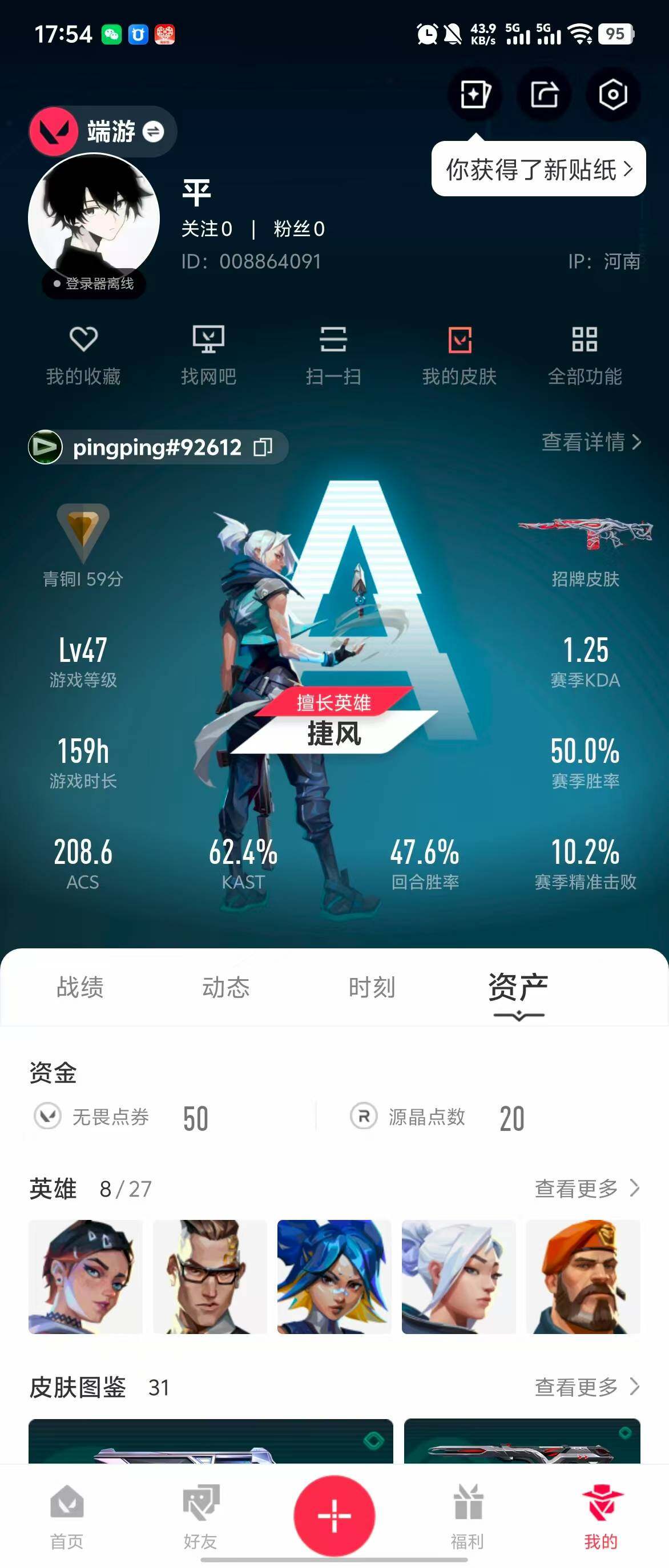This screenshot has width=669, height=1568.
Task: Launch 扫一扫 scanner
Action: click(333, 355)
